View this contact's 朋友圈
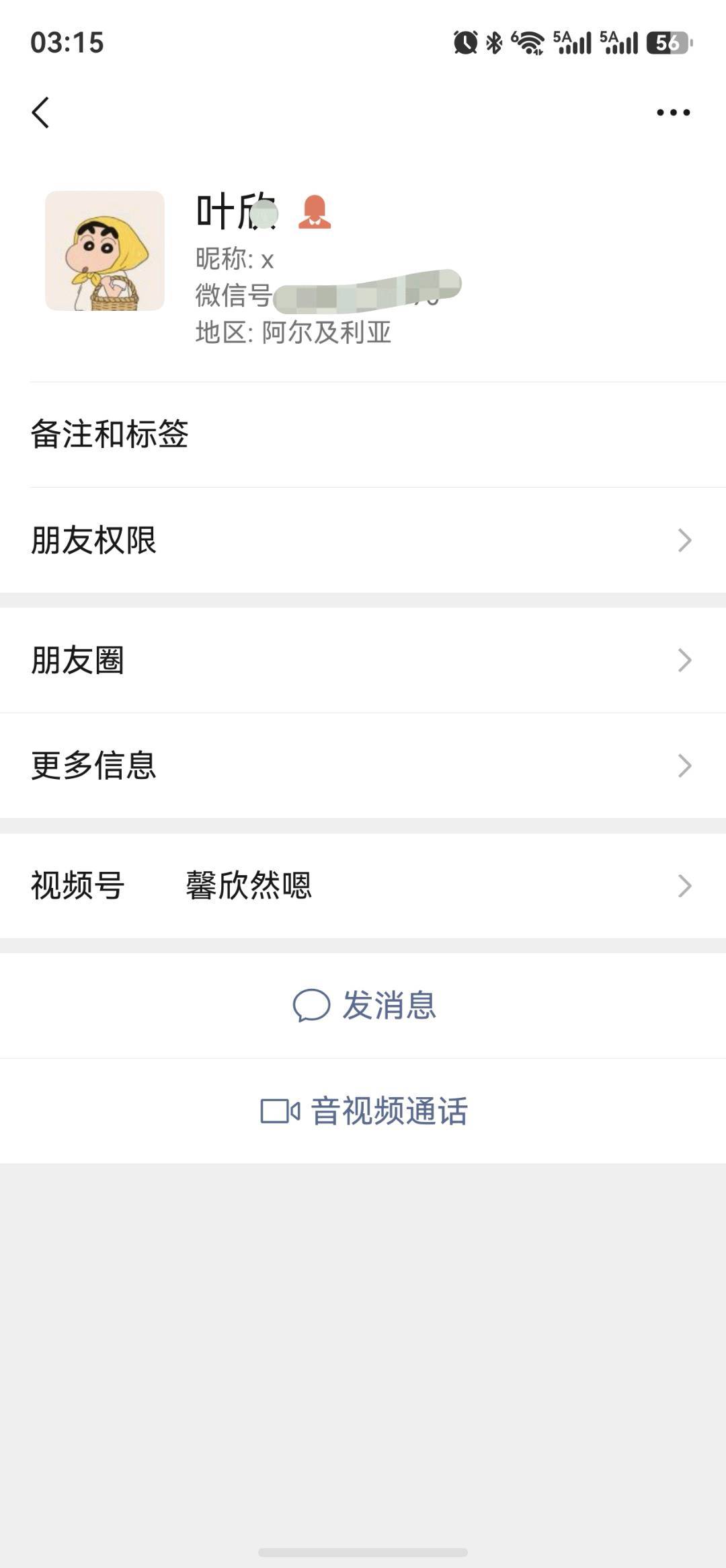Screen dimensions: 726x1568 coord(363,661)
